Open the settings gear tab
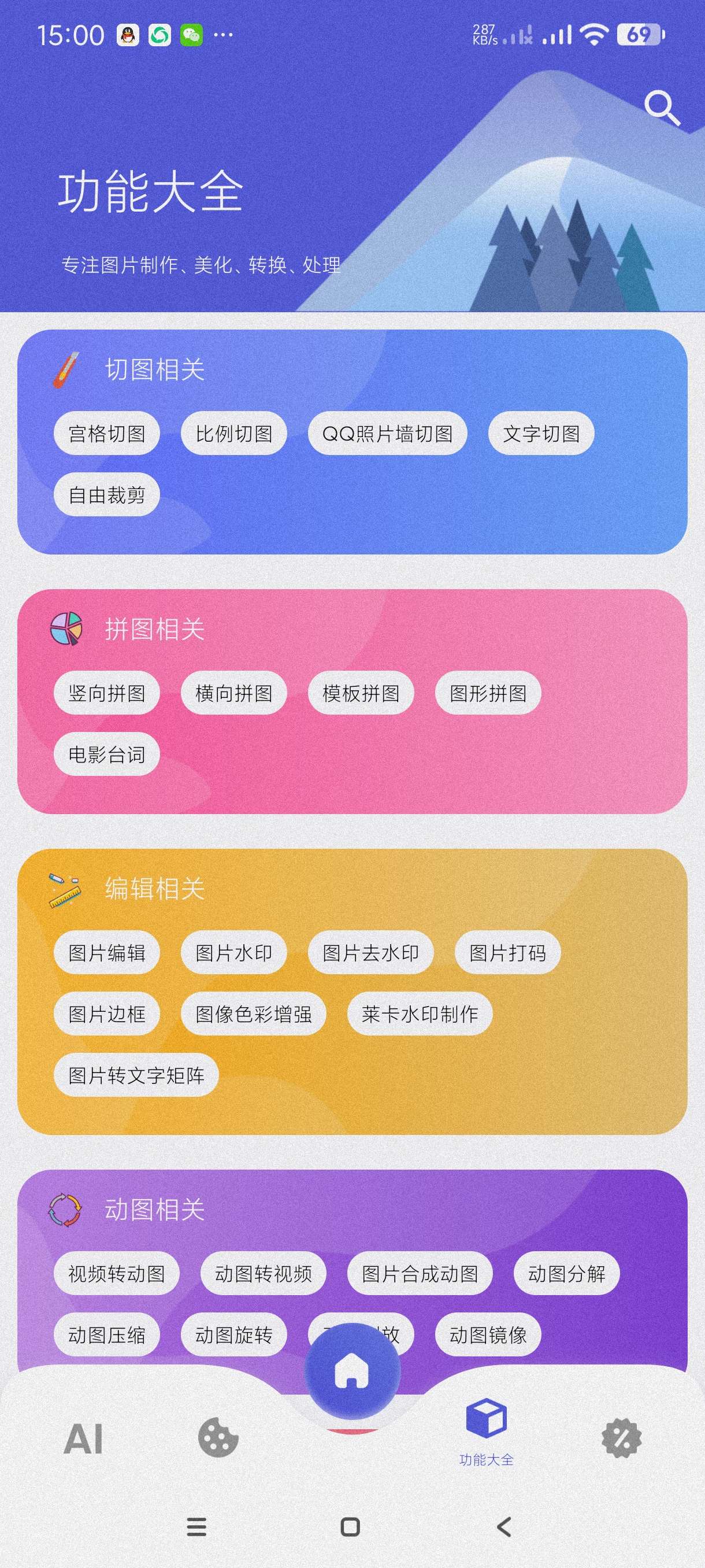Image resolution: width=705 pixels, height=1568 pixels. [x=621, y=1439]
